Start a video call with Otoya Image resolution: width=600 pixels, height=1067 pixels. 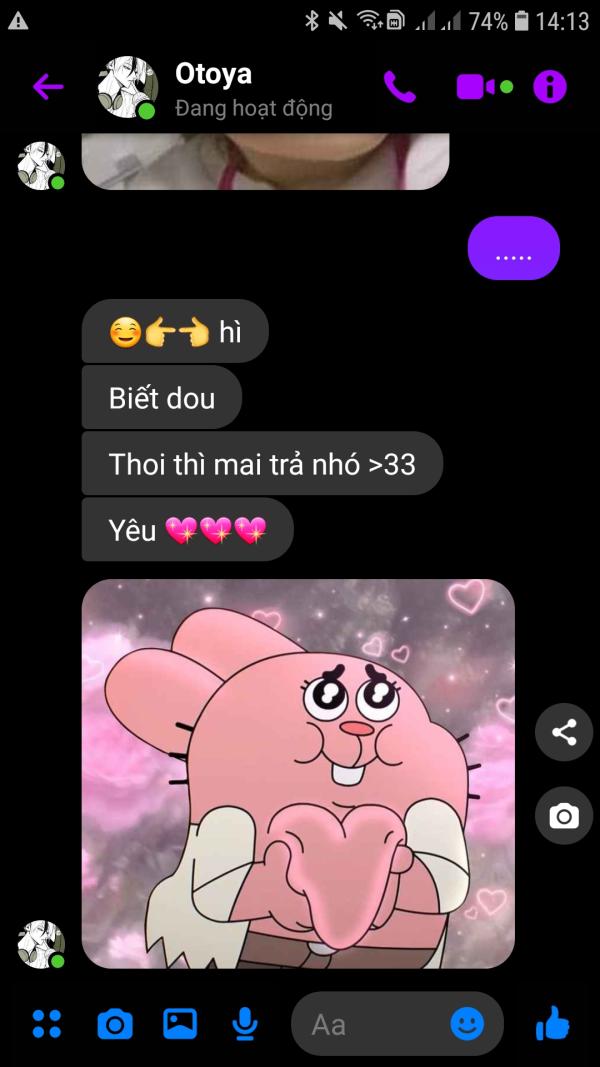pos(484,87)
